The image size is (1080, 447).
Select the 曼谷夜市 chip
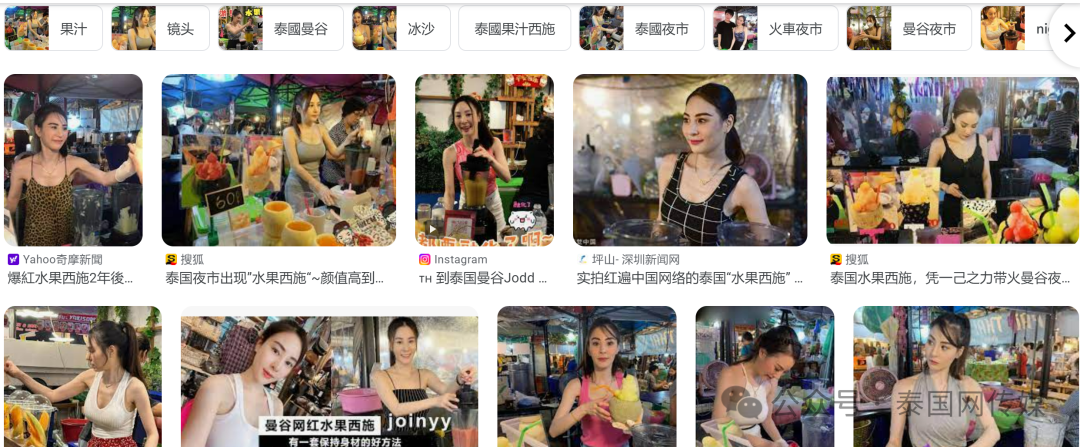pyautogui.click(x=908, y=29)
